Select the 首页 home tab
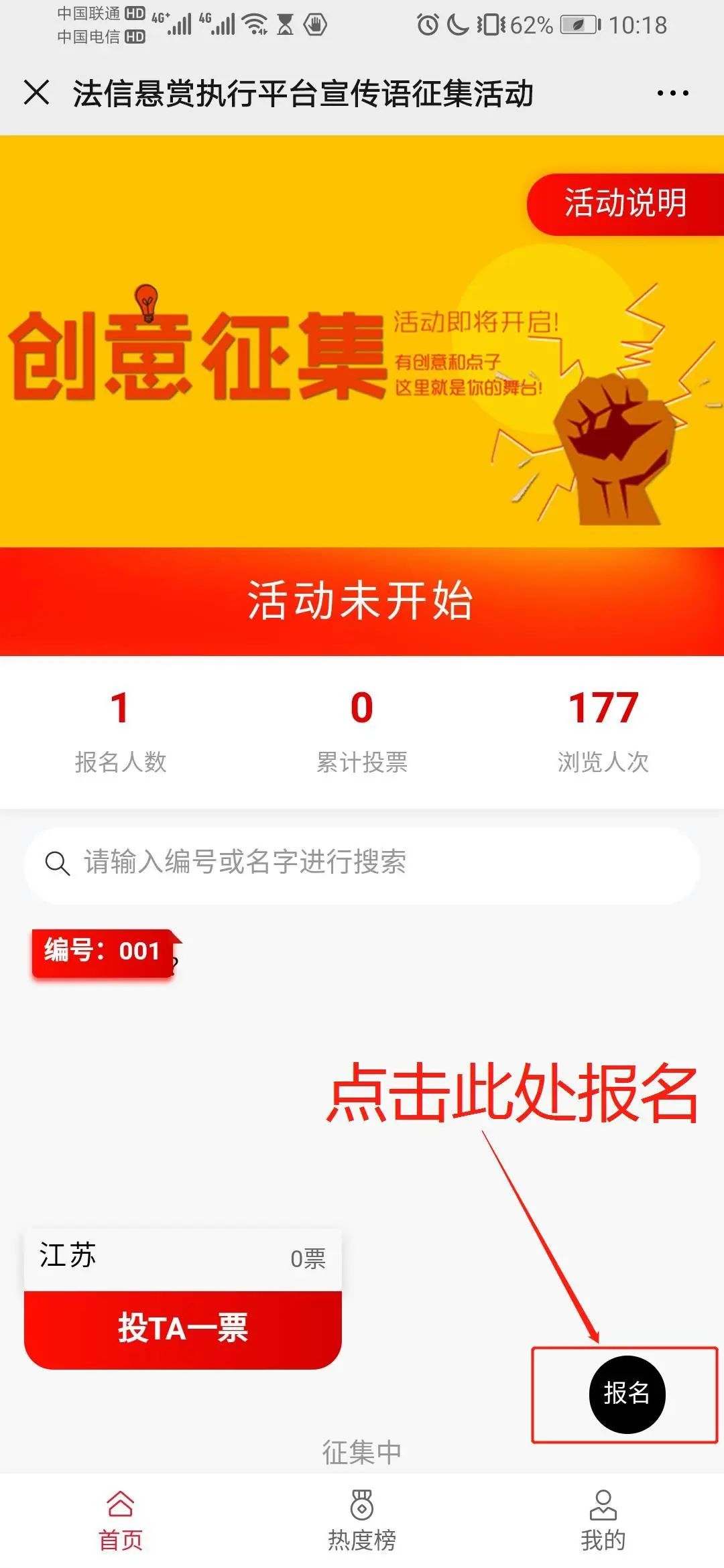 (x=121, y=1520)
